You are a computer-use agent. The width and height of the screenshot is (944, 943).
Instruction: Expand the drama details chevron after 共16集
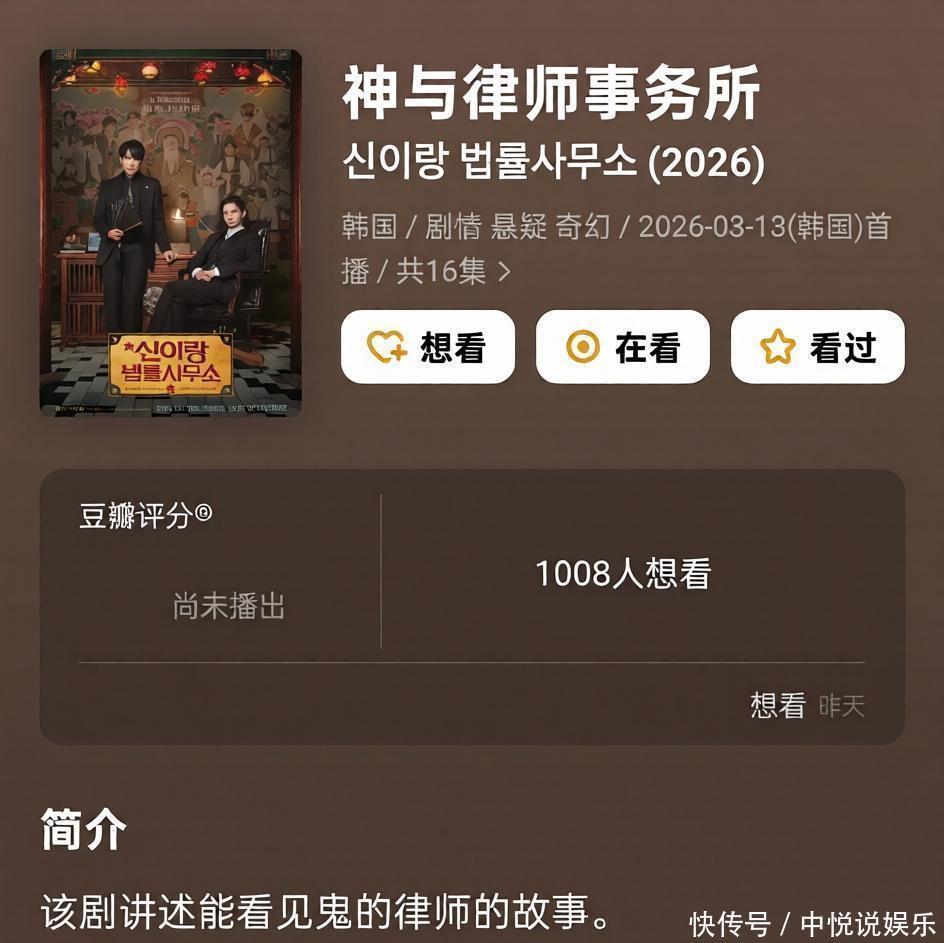pos(505,272)
